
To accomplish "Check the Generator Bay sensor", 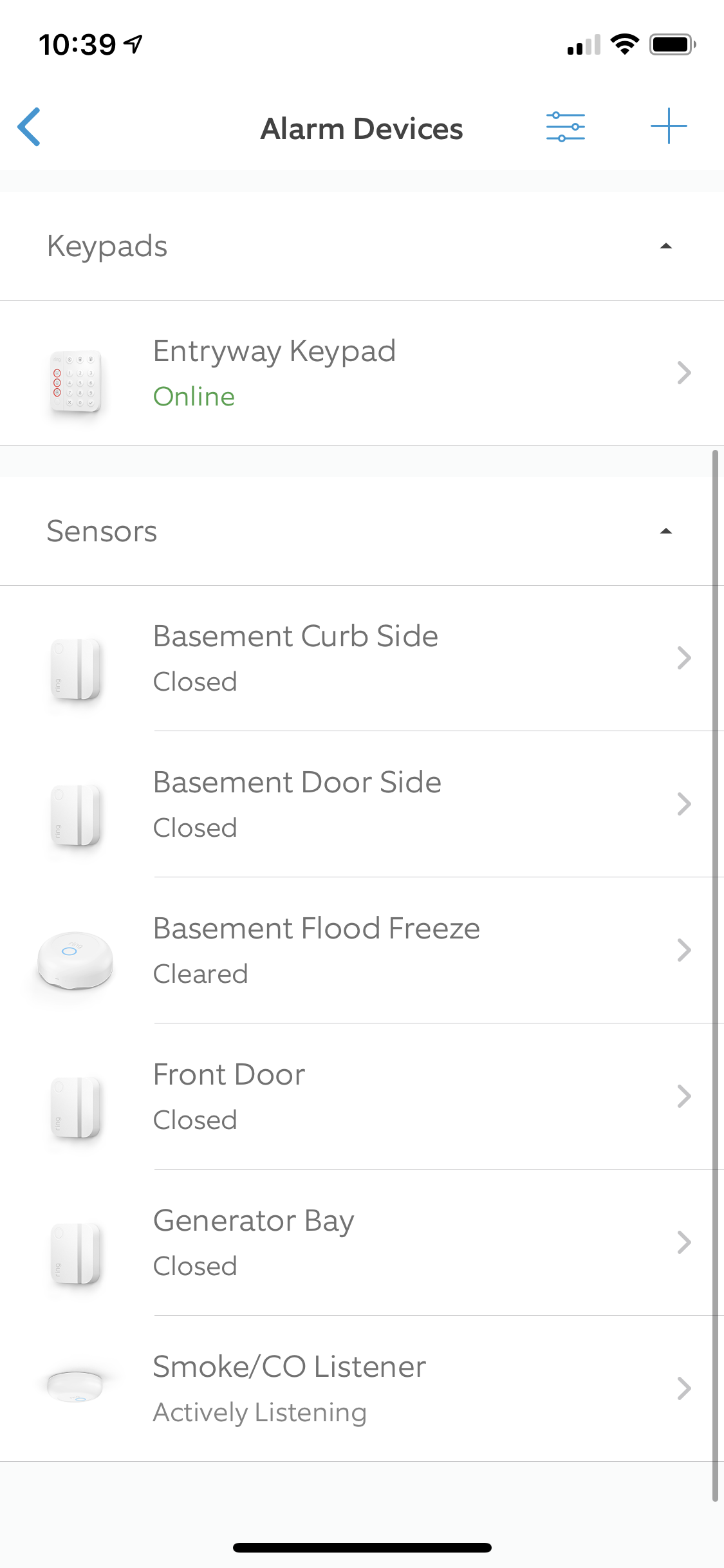I will point(362,1243).
